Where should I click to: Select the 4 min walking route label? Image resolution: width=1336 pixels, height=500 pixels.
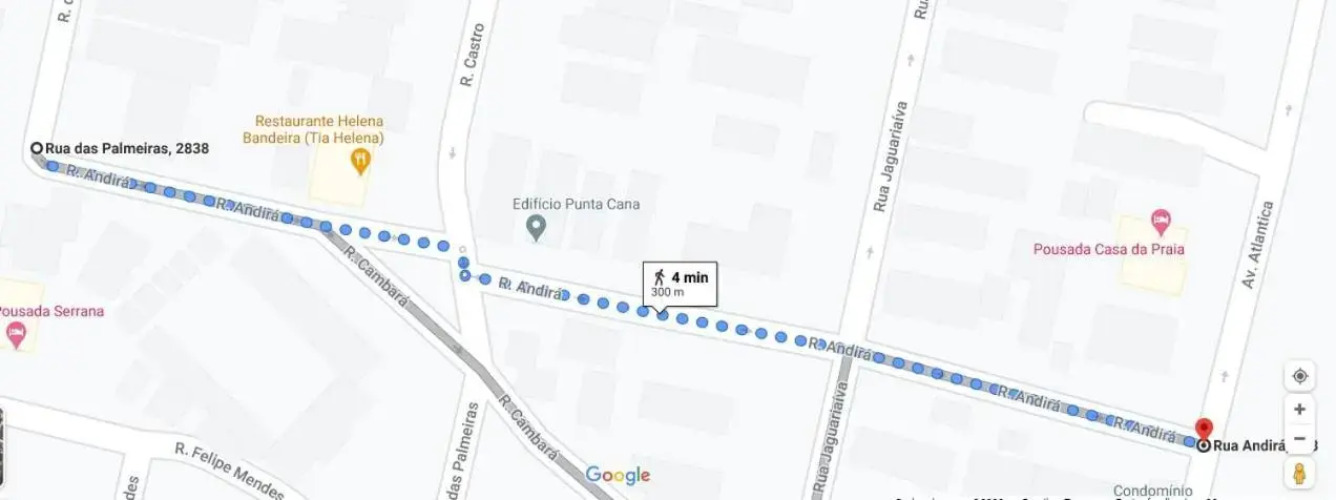(x=680, y=284)
